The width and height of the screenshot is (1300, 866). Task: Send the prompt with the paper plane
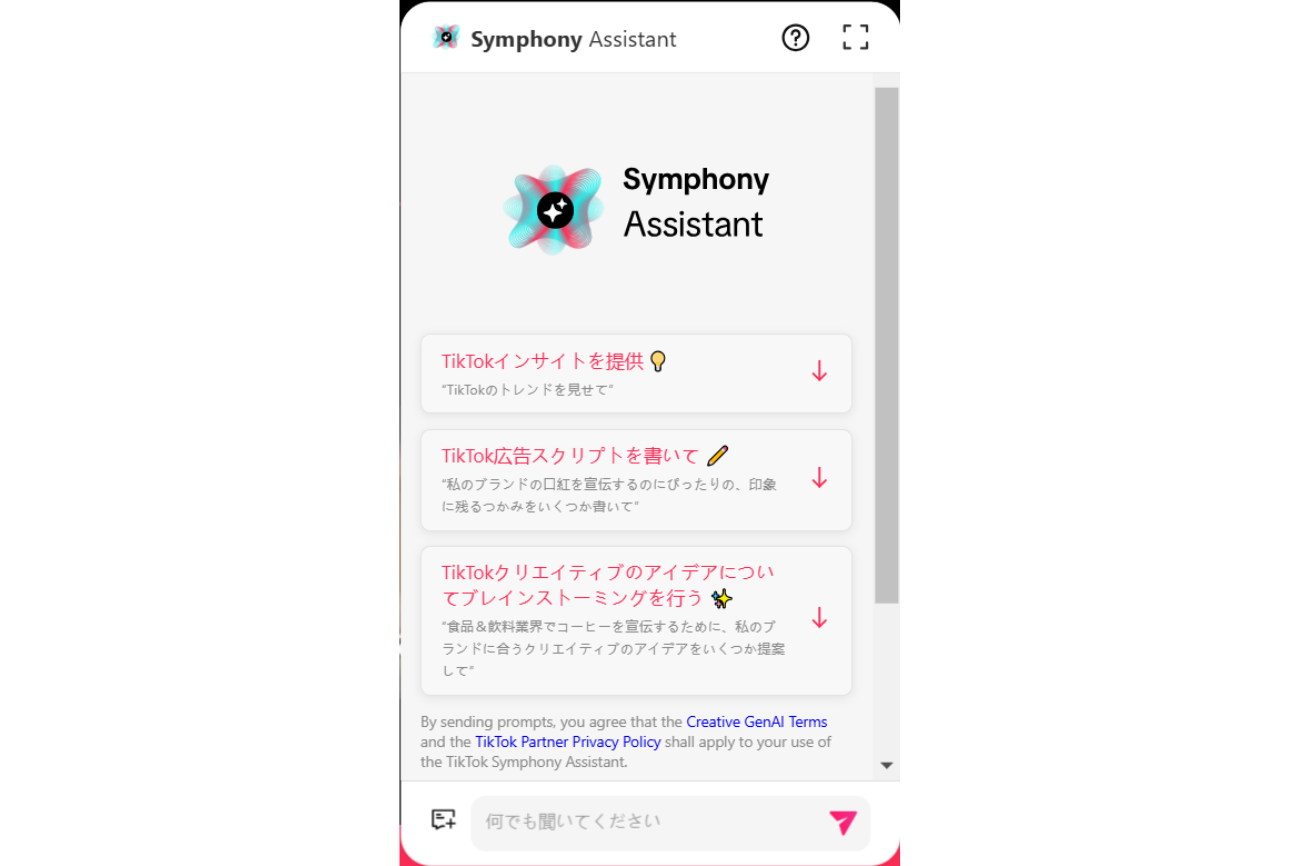click(842, 822)
